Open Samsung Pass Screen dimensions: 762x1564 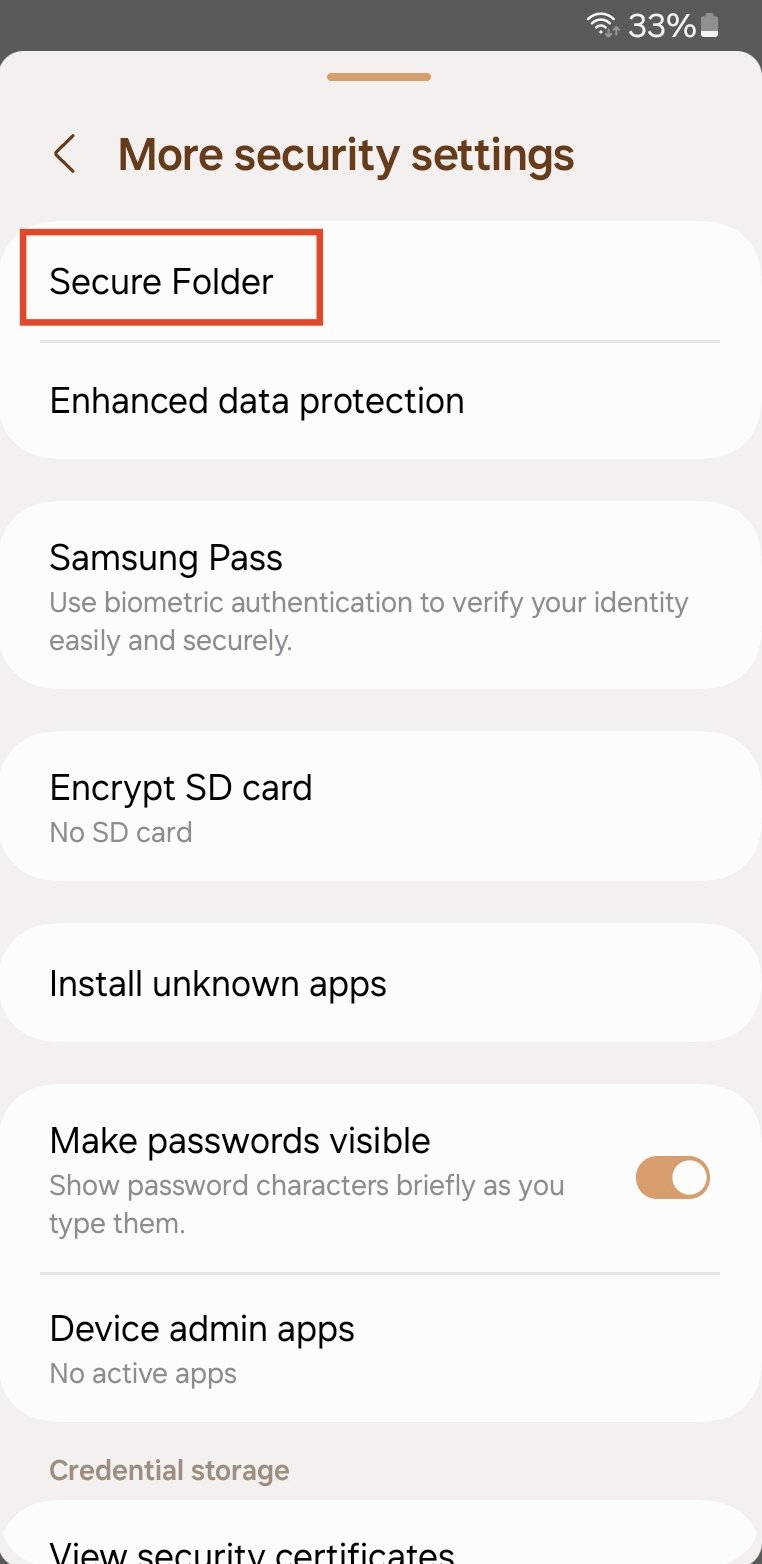(166, 558)
